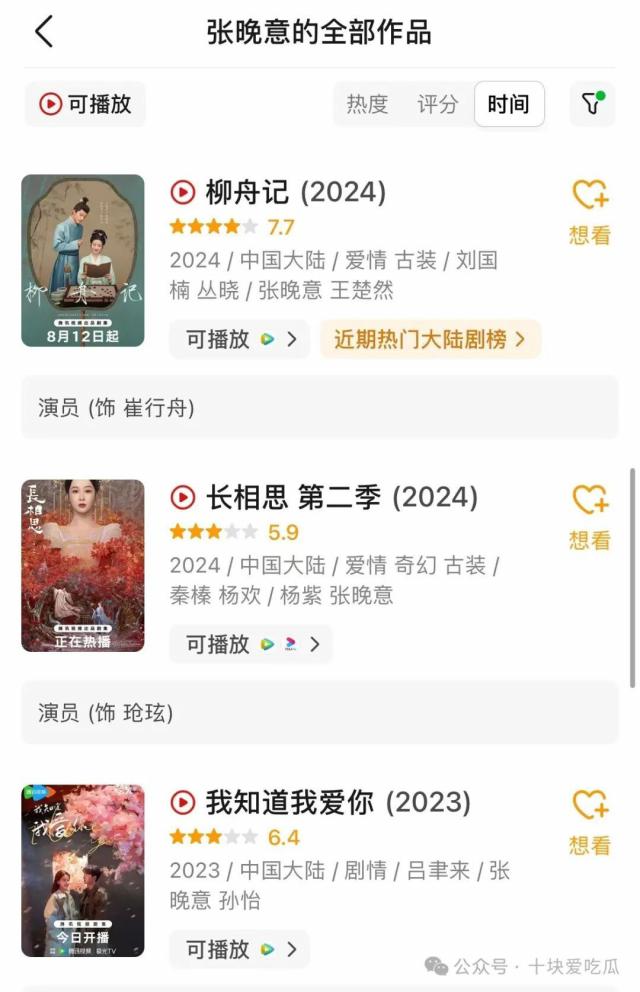Open the 柳舟记 (2024) poster
Viewport: 640px width, 992px height.
click(83, 261)
